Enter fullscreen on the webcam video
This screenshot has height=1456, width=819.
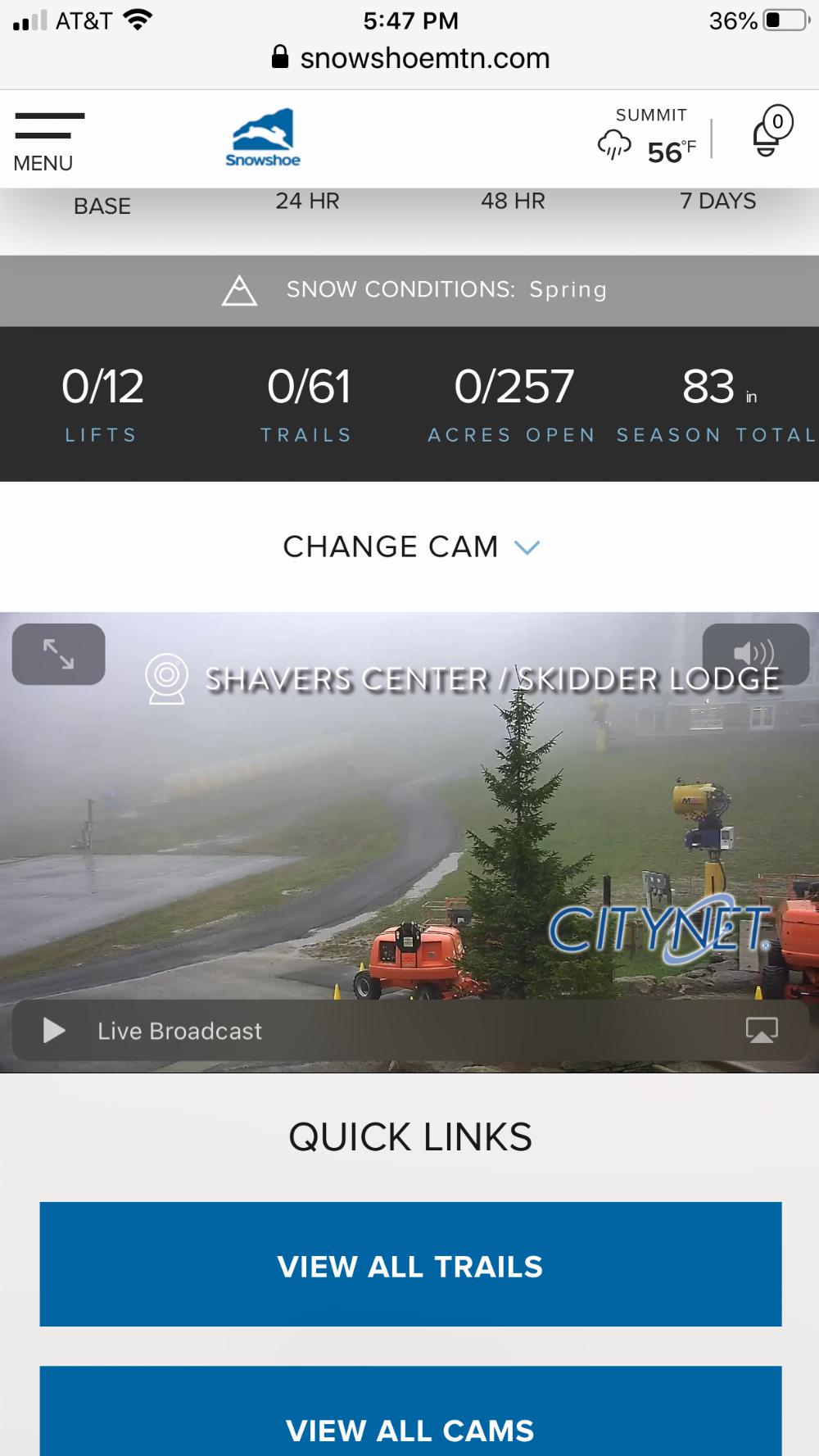[58, 654]
